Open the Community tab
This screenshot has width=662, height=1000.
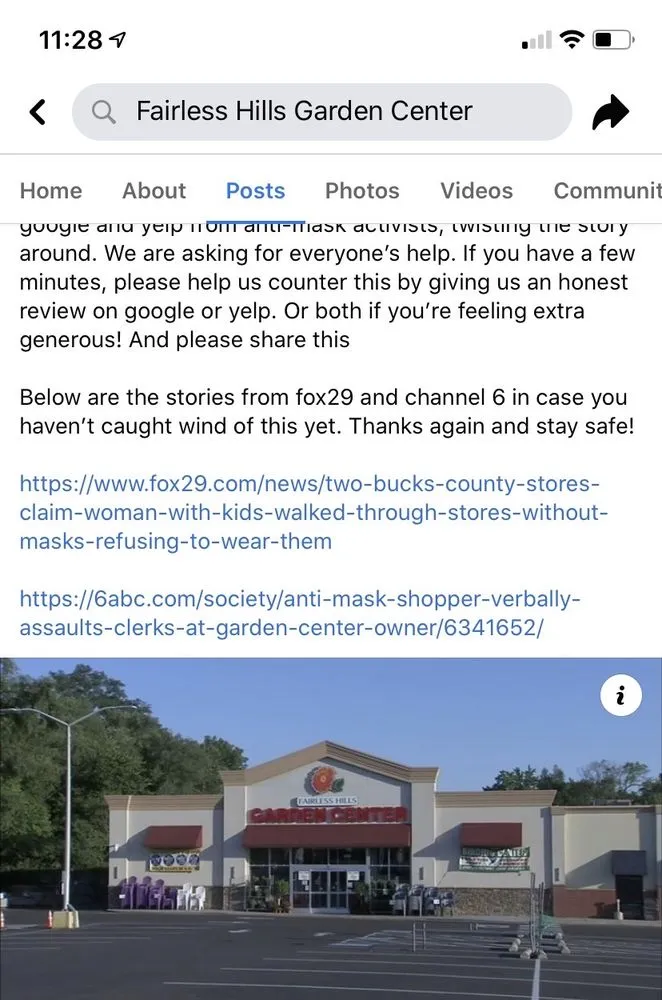(x=606, y=191)
